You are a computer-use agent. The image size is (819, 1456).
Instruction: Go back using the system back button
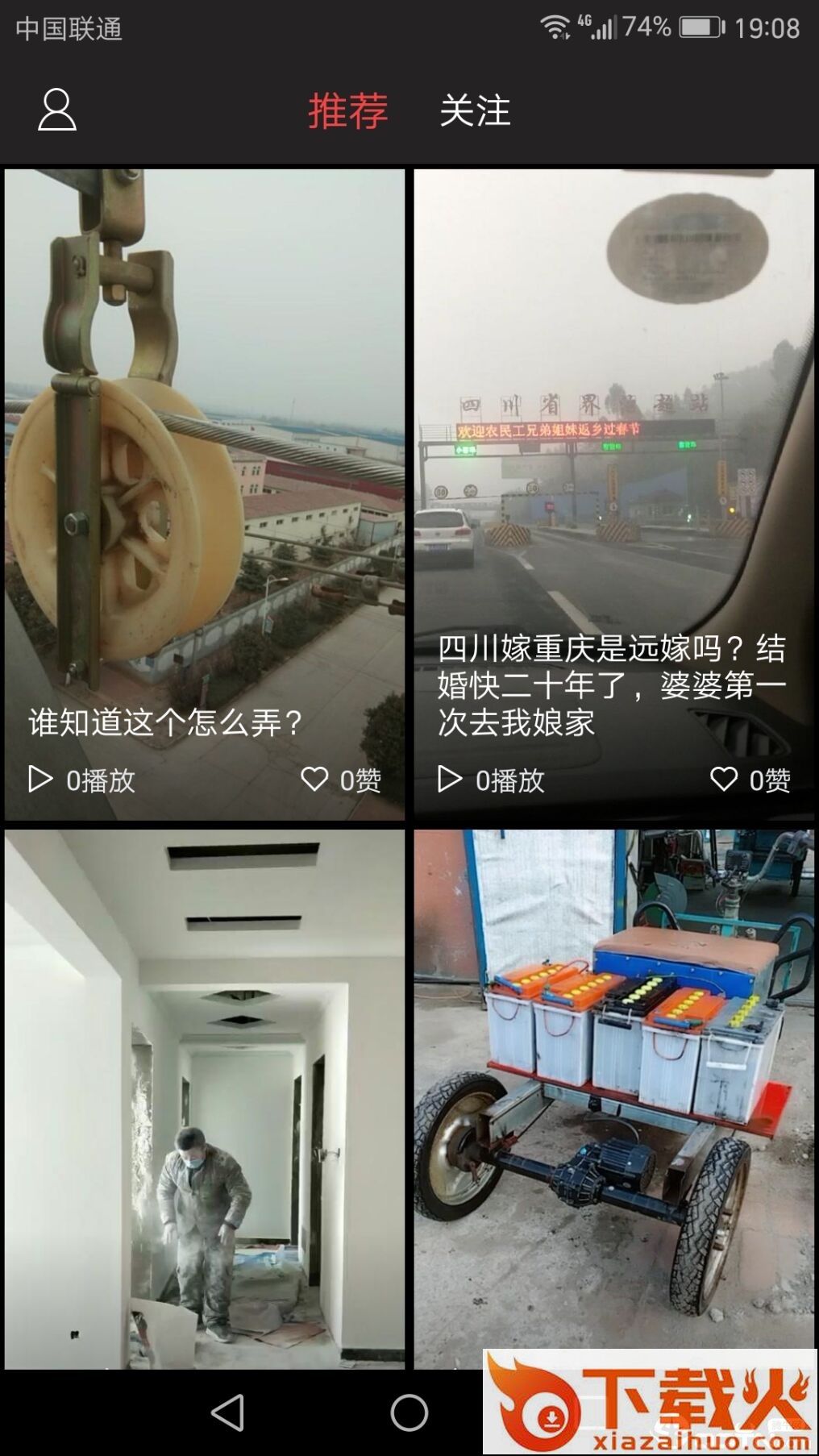(x=227, y=1412)
